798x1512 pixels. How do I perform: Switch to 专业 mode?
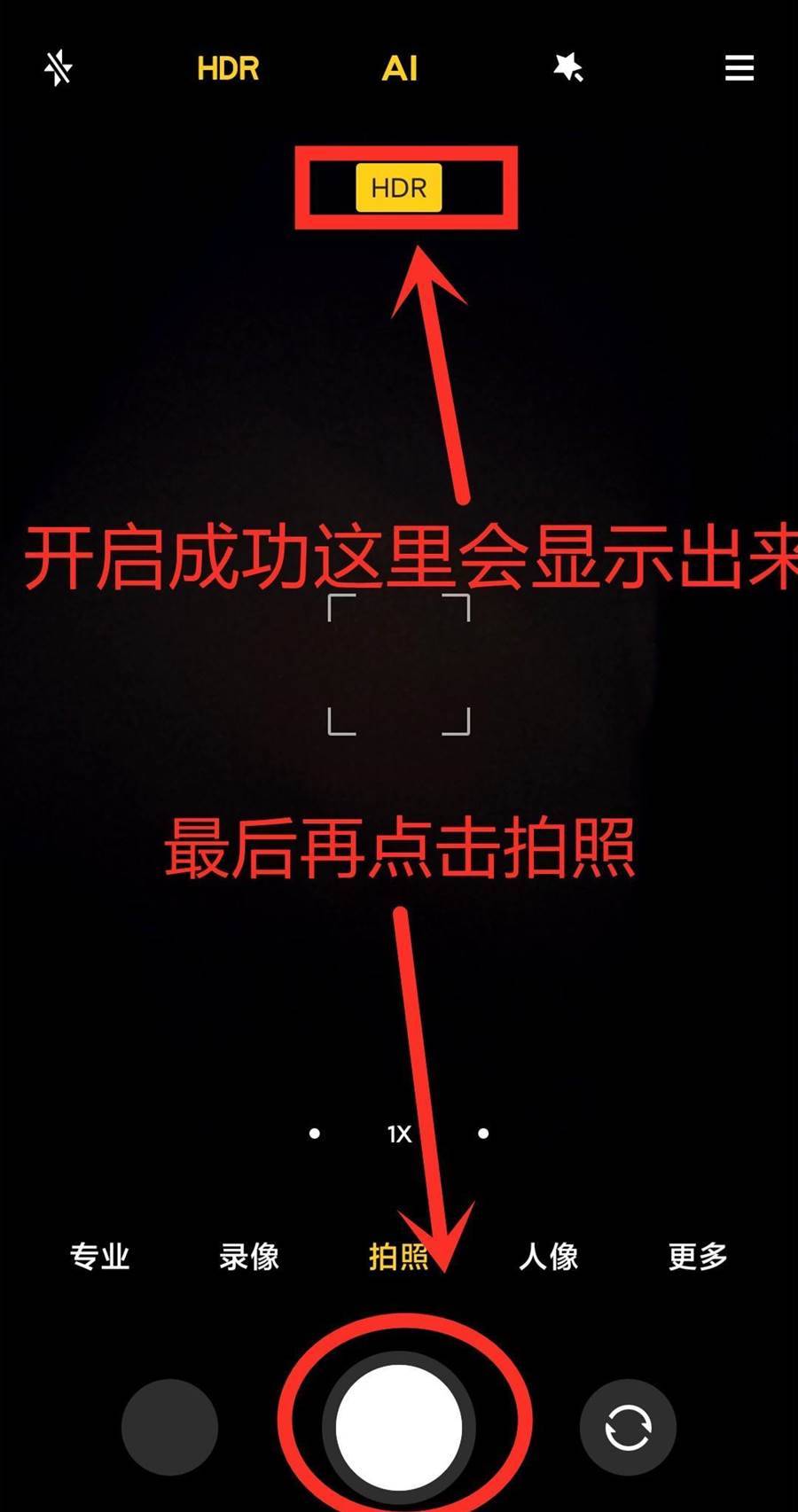point(99,1256)
